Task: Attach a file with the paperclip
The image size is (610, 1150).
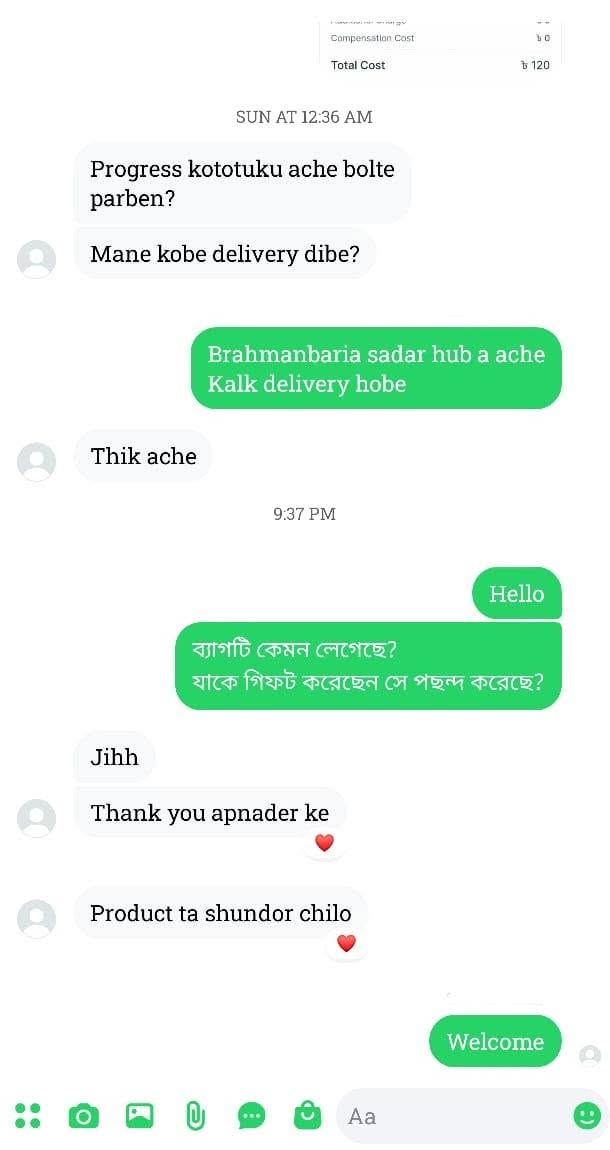Action: coord(195,1116)
